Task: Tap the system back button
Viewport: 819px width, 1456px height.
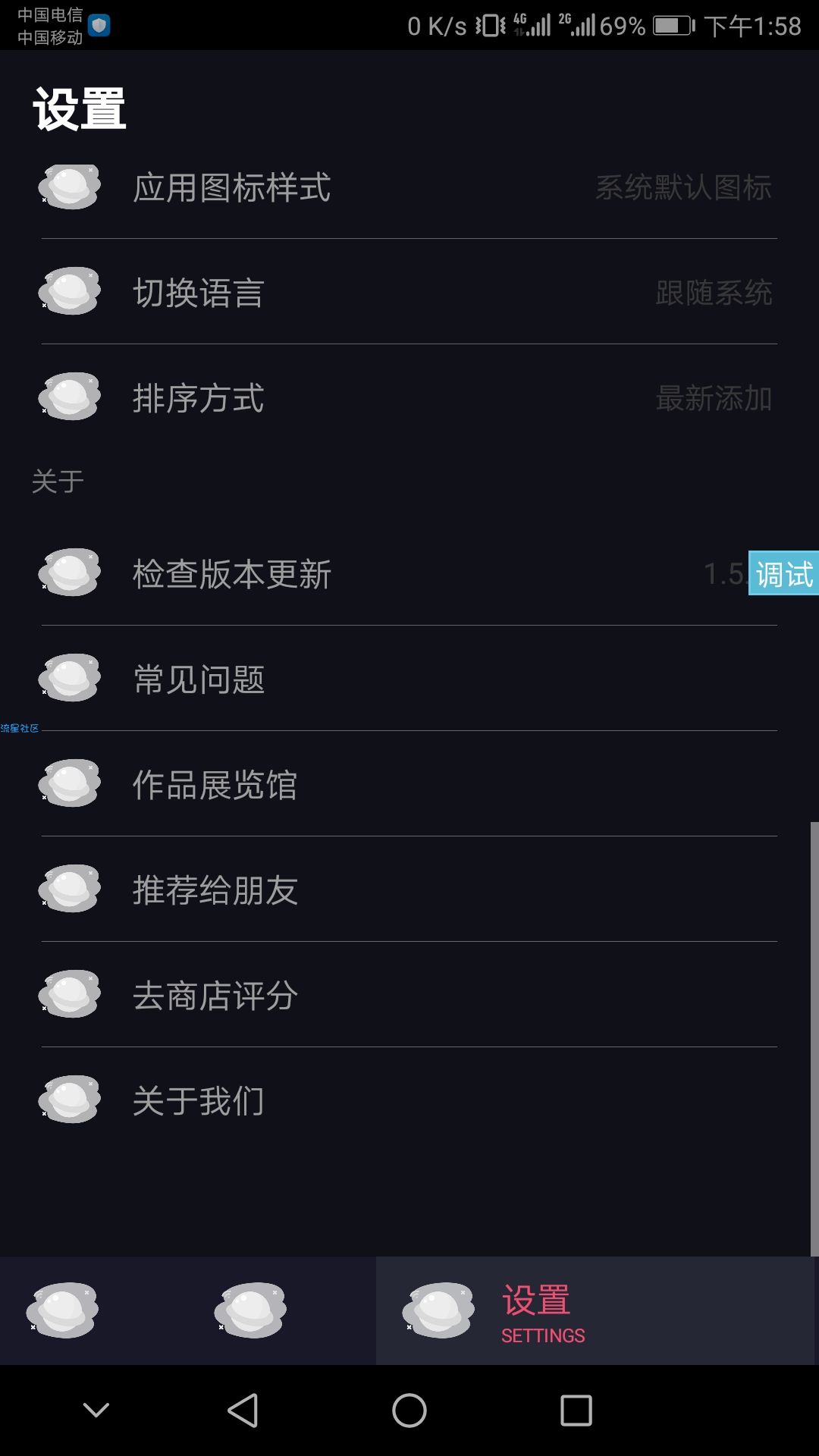Action: tap(243, 1410)
